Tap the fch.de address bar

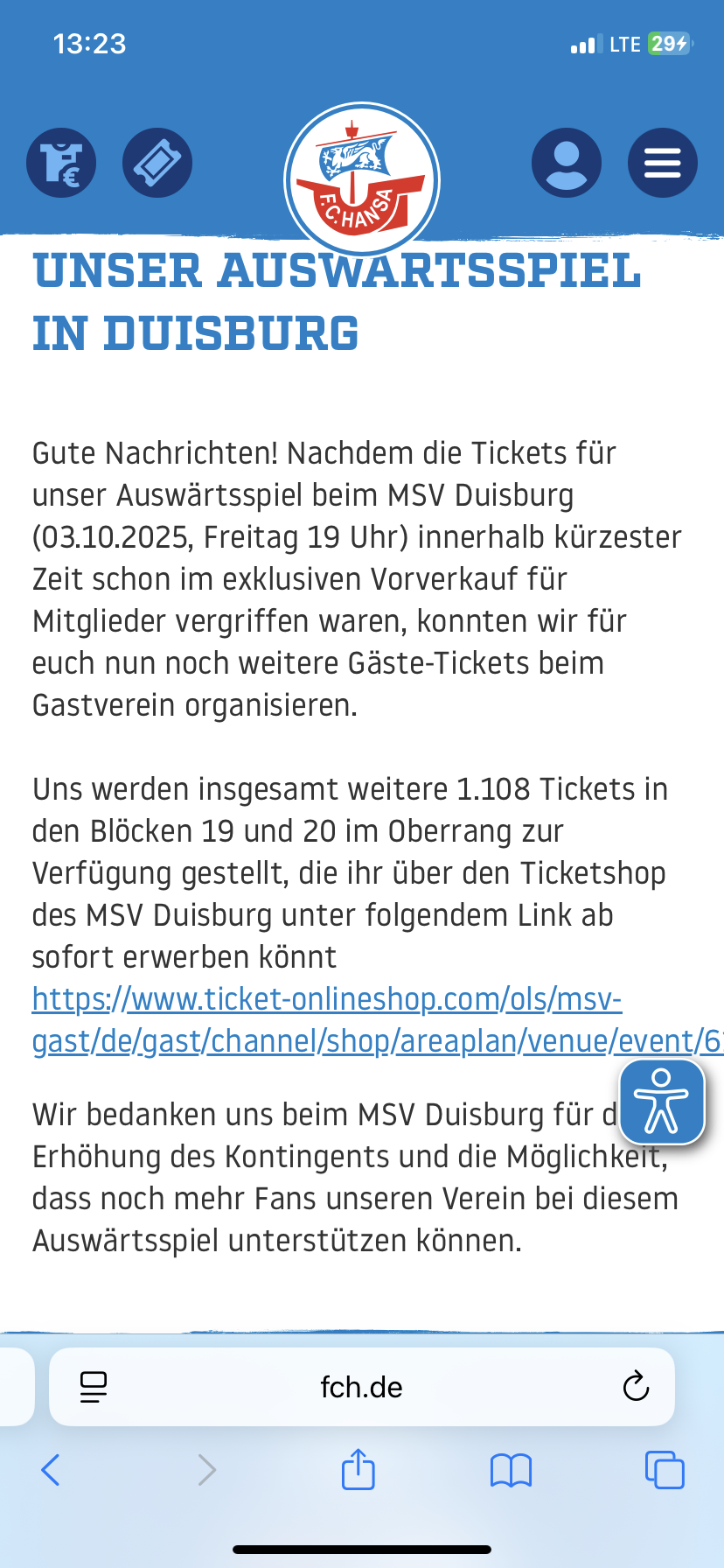tap(362, 1388)
